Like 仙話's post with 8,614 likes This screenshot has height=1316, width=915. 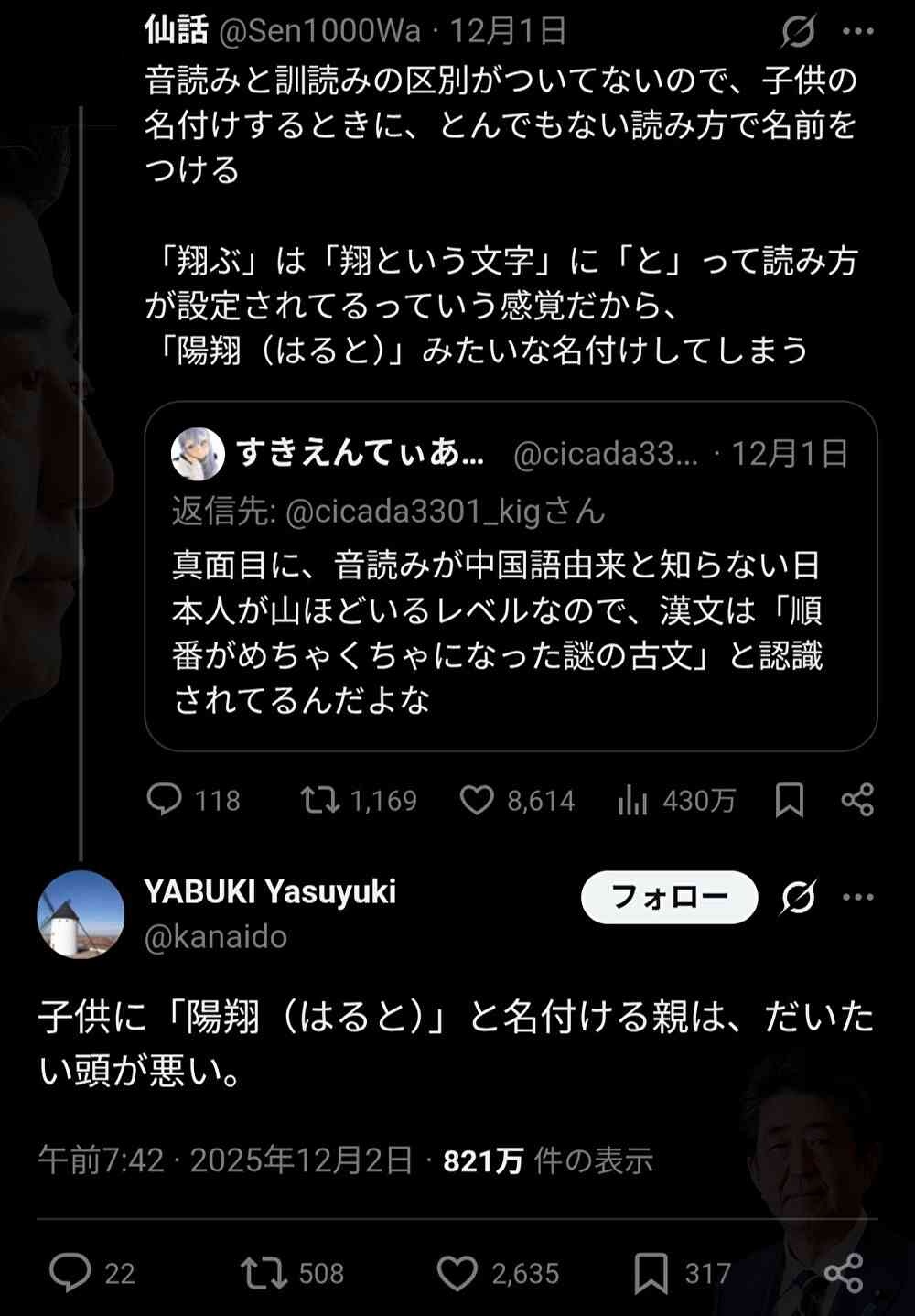pos(477,801)
